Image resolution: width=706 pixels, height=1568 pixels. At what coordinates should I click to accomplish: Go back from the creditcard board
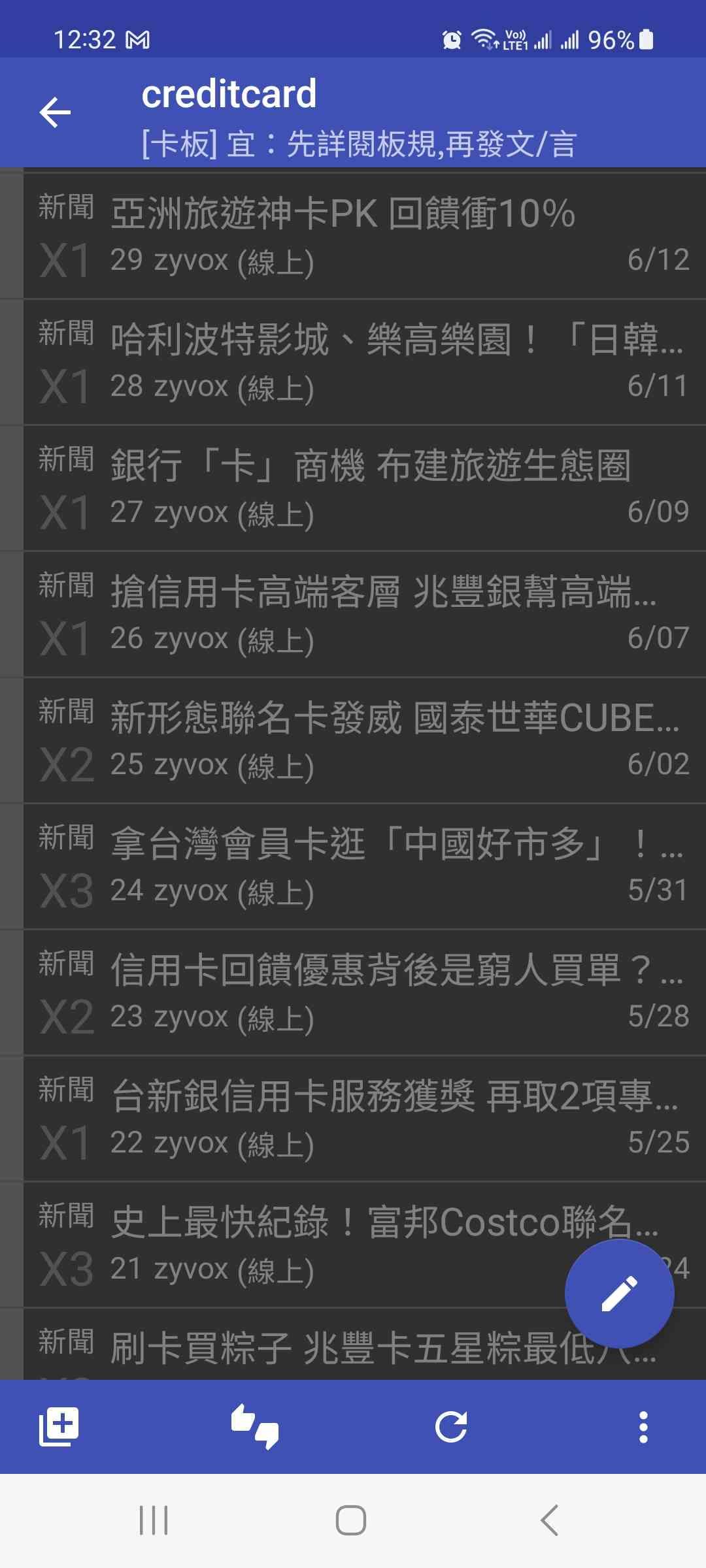(55, 112)
